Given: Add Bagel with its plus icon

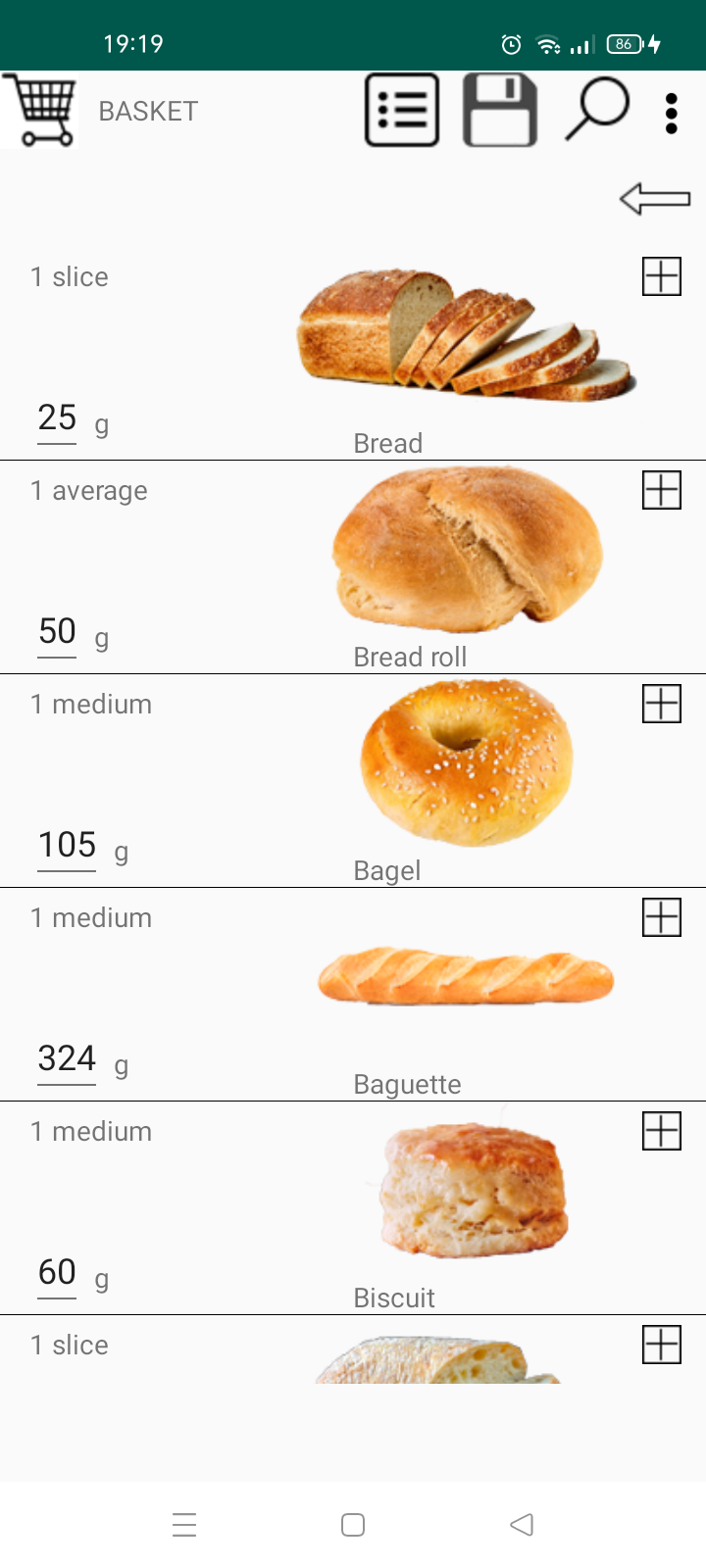Looking at the screenshot, I should (662, 704).
